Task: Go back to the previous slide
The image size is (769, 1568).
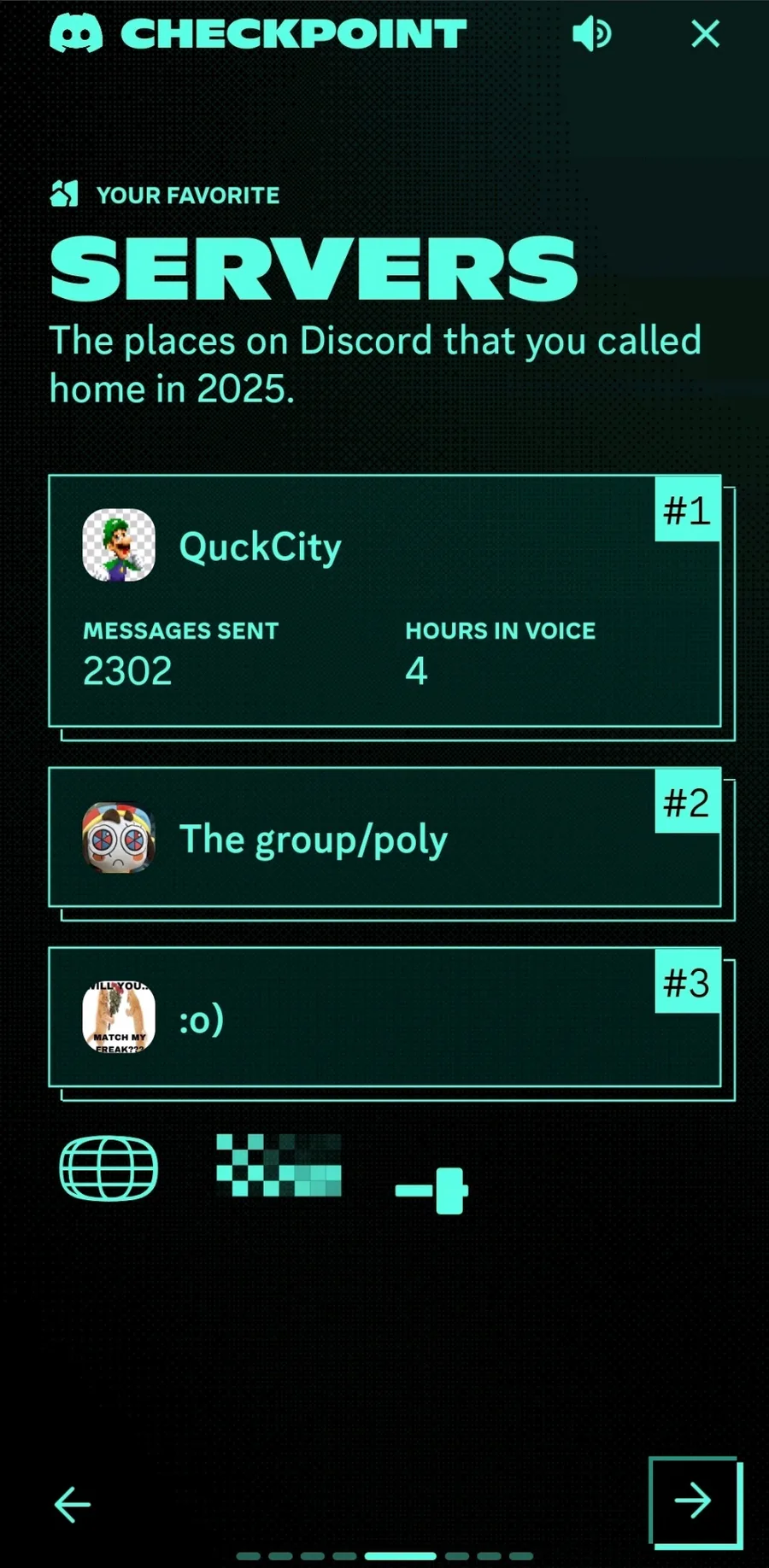Action: coord(73,1504)
